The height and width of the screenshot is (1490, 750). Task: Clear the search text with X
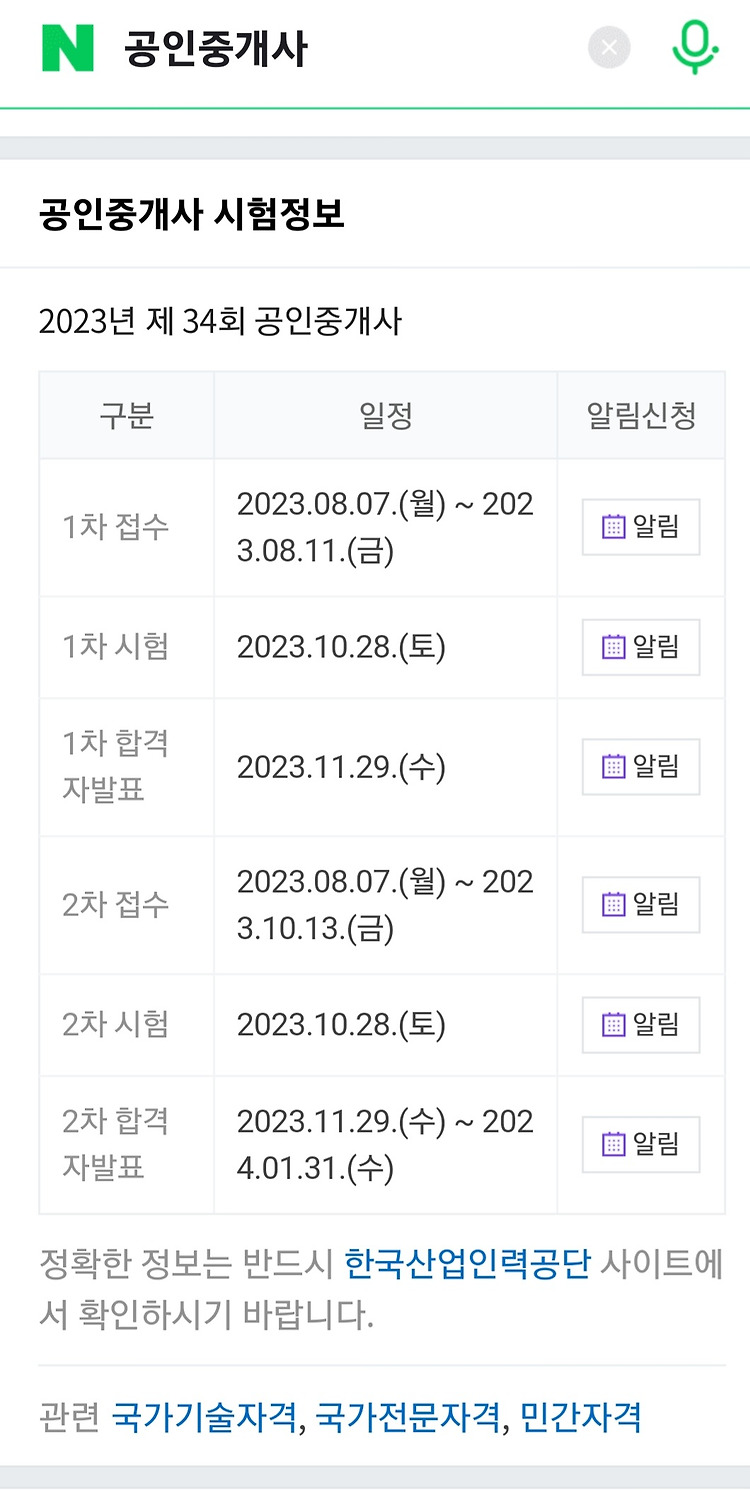coord(609,47)
